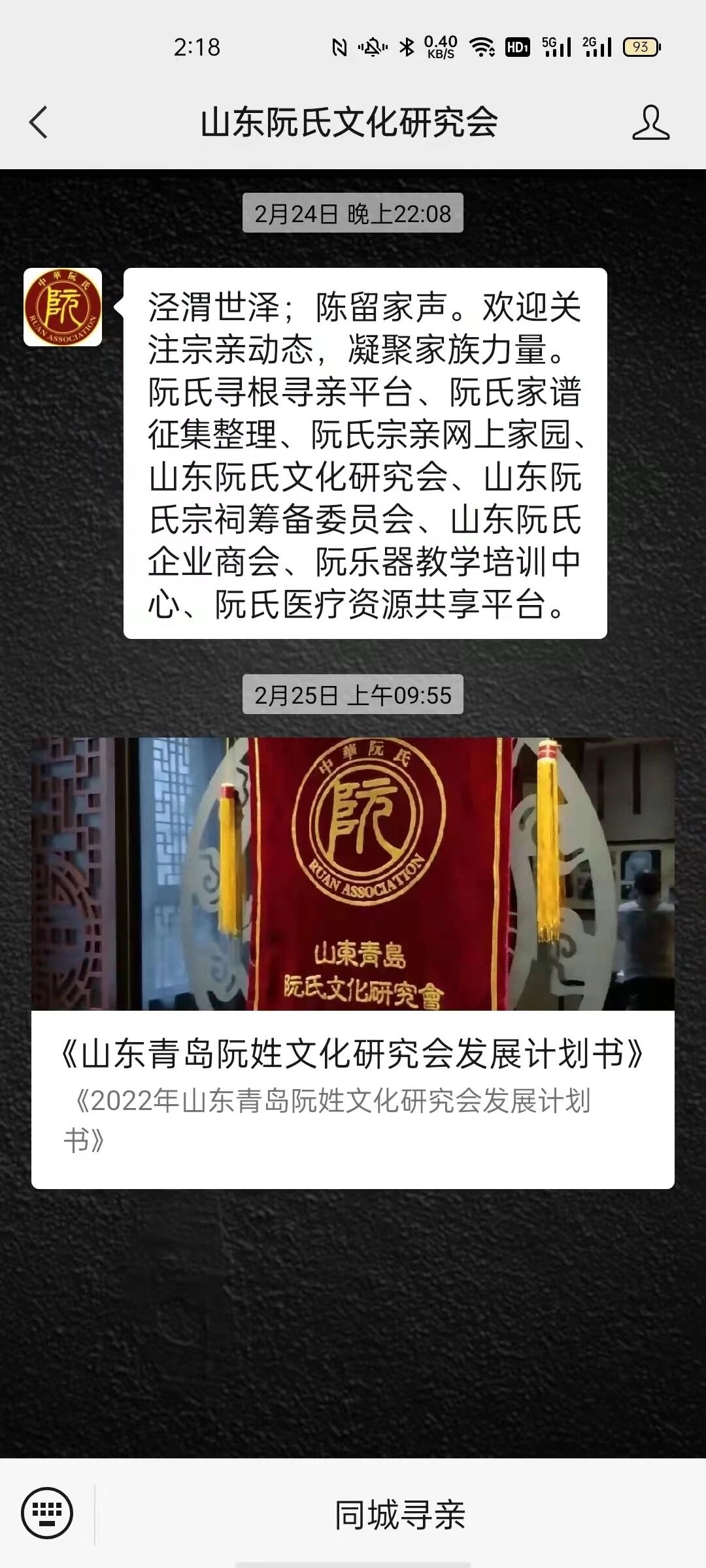
Task: Open the 同城寻亲 menu
Action: [399, 1514]
